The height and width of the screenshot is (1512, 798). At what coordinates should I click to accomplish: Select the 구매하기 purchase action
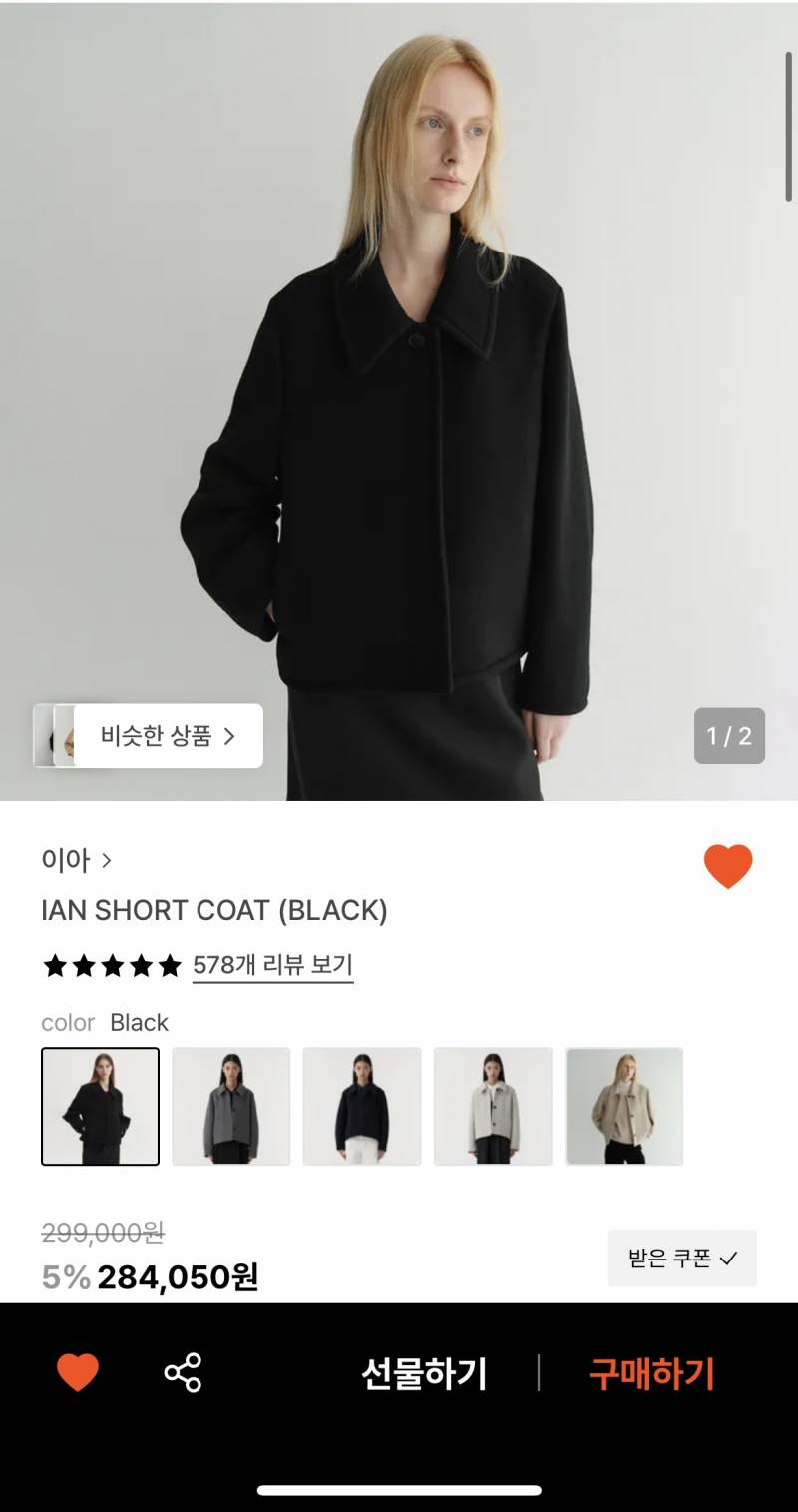653,1373
